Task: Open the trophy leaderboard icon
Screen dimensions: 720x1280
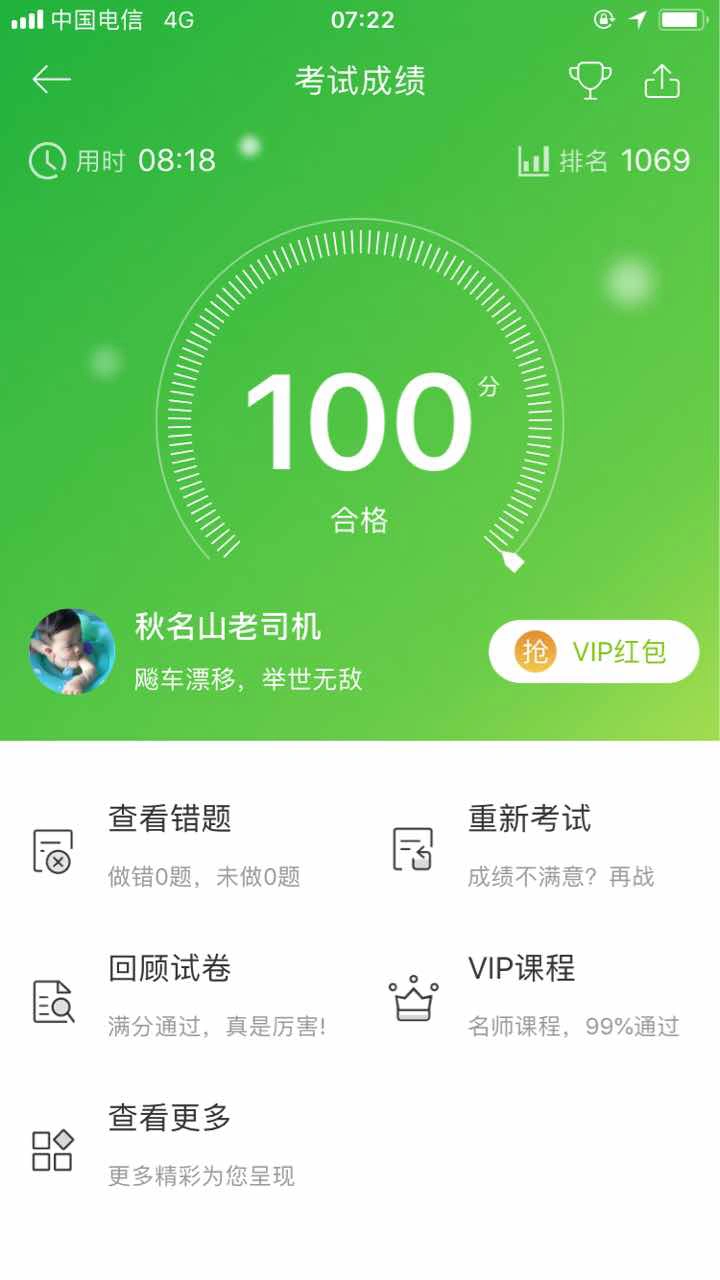Action: 590,80
